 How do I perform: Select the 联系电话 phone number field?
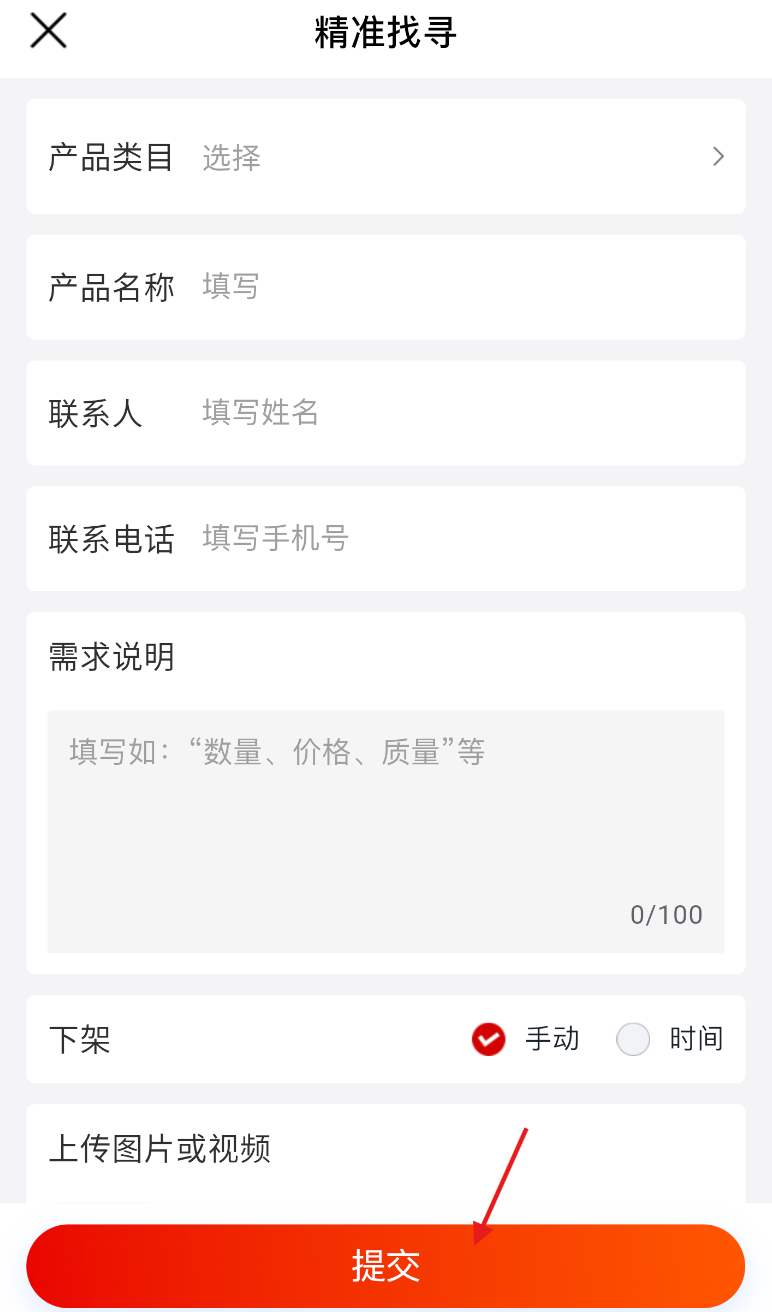(460, 539)
